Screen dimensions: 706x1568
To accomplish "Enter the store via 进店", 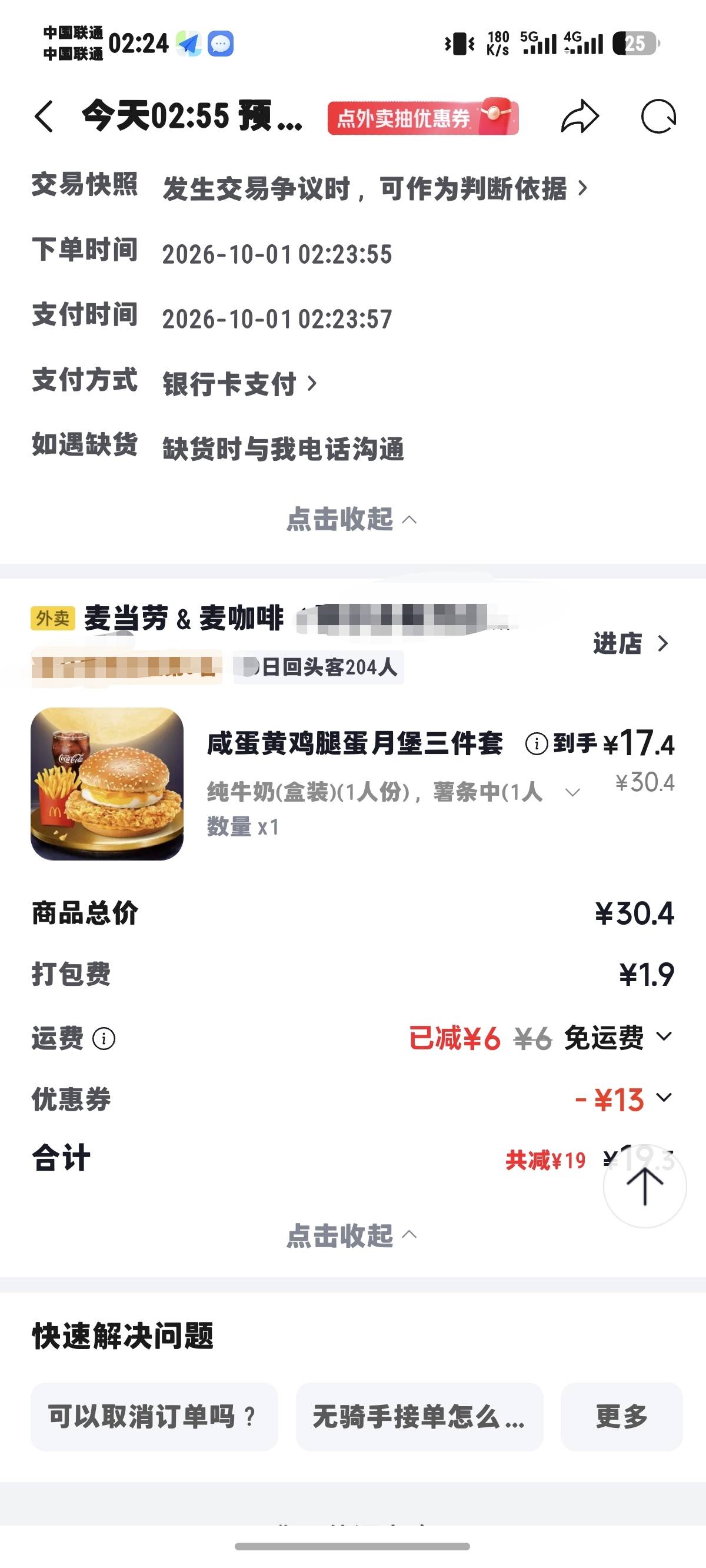I will pos(631,643).
